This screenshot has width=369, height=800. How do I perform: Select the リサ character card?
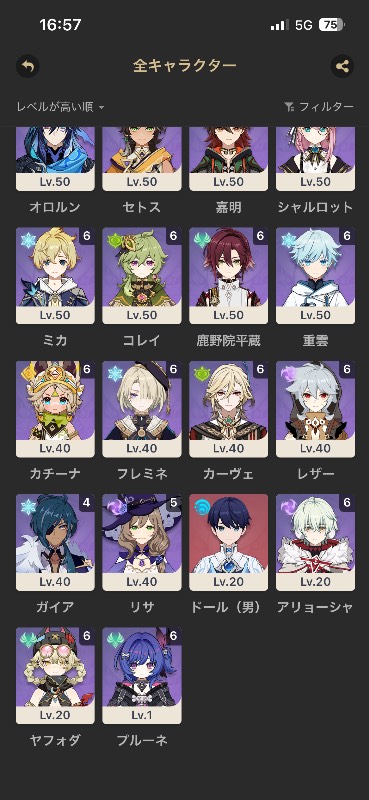point(142,542)
